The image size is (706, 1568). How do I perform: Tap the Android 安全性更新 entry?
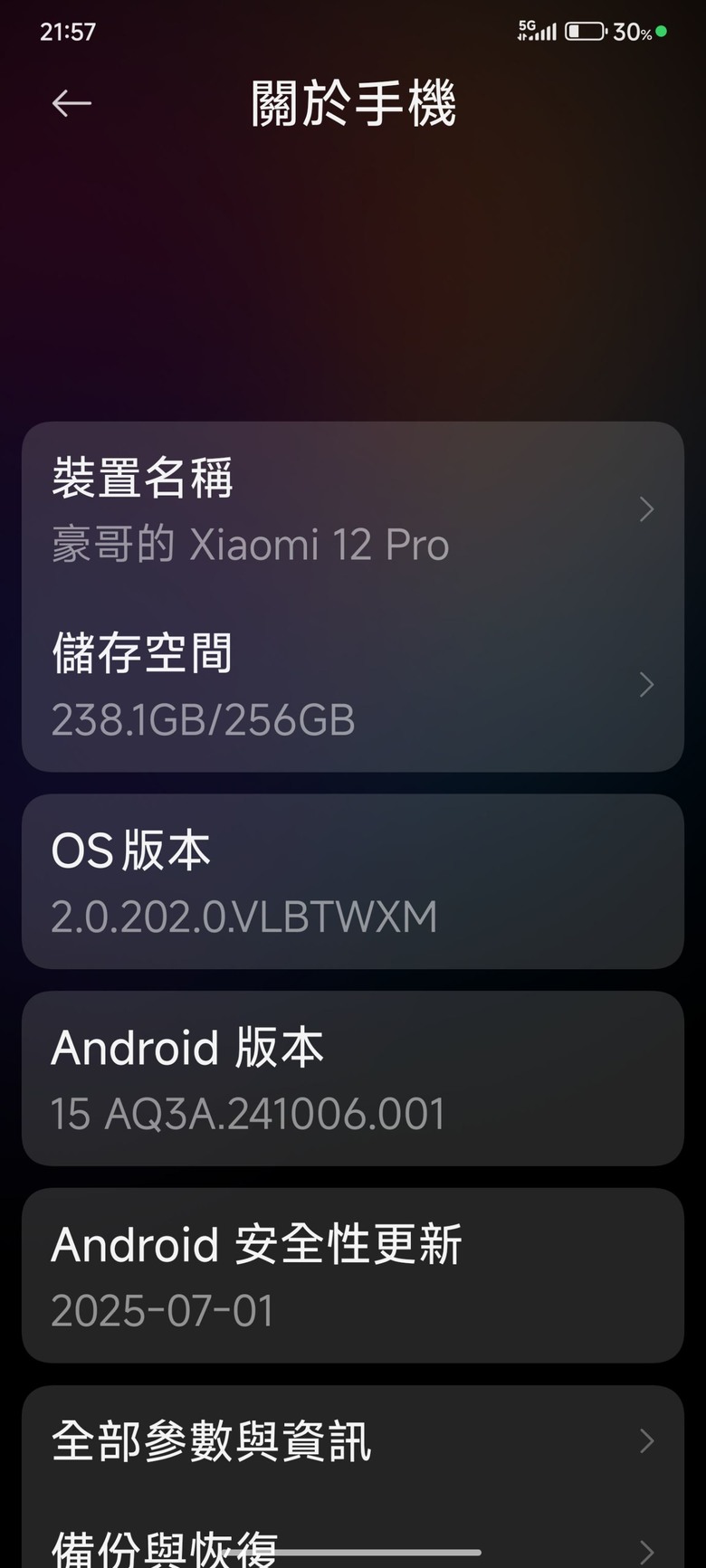click(353, 1276)
